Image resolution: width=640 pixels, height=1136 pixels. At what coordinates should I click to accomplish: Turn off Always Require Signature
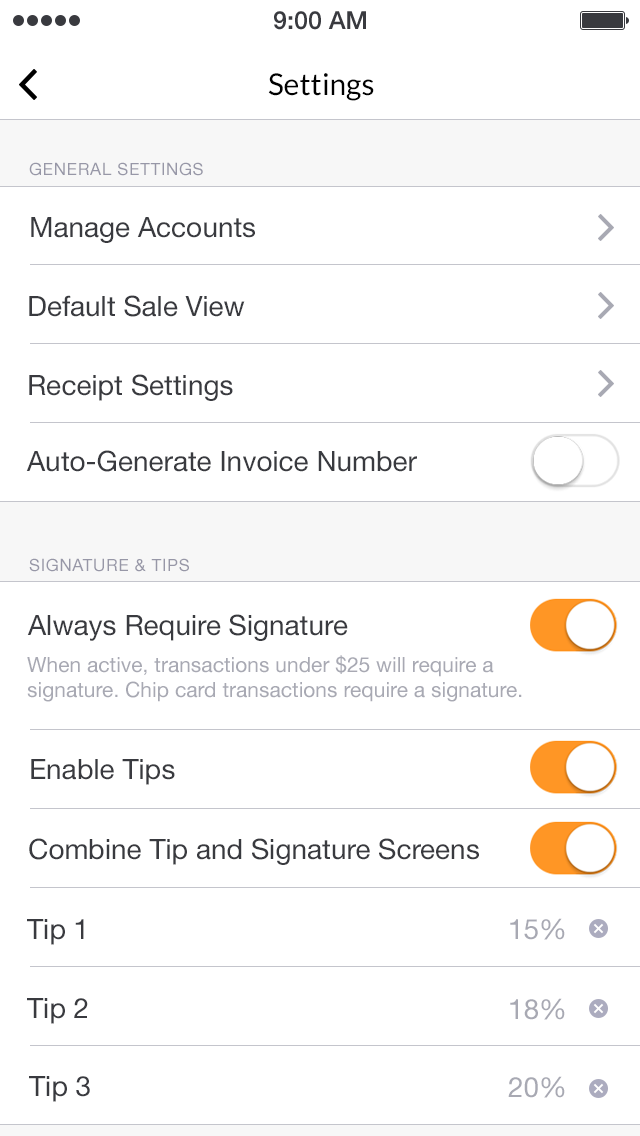573,625
